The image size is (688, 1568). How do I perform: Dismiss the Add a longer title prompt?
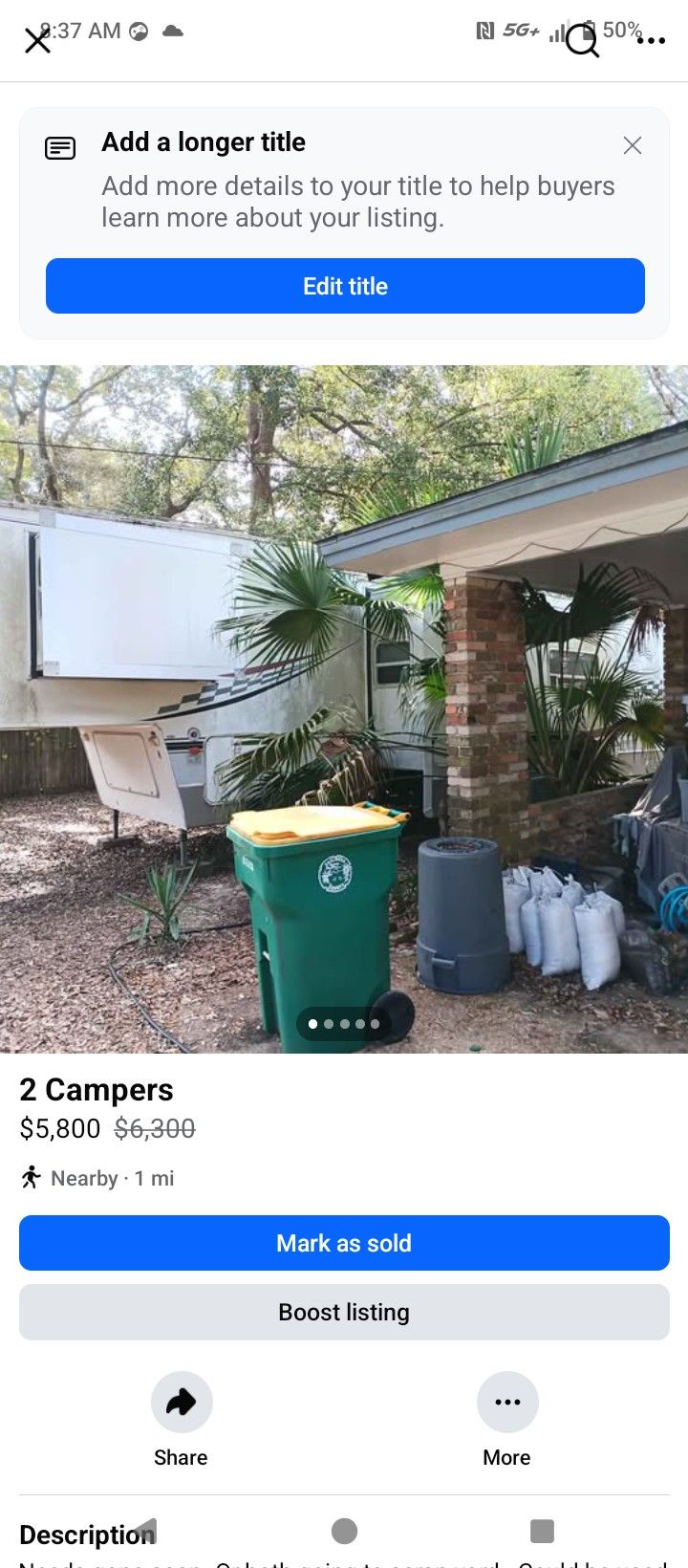click(633, 145)
